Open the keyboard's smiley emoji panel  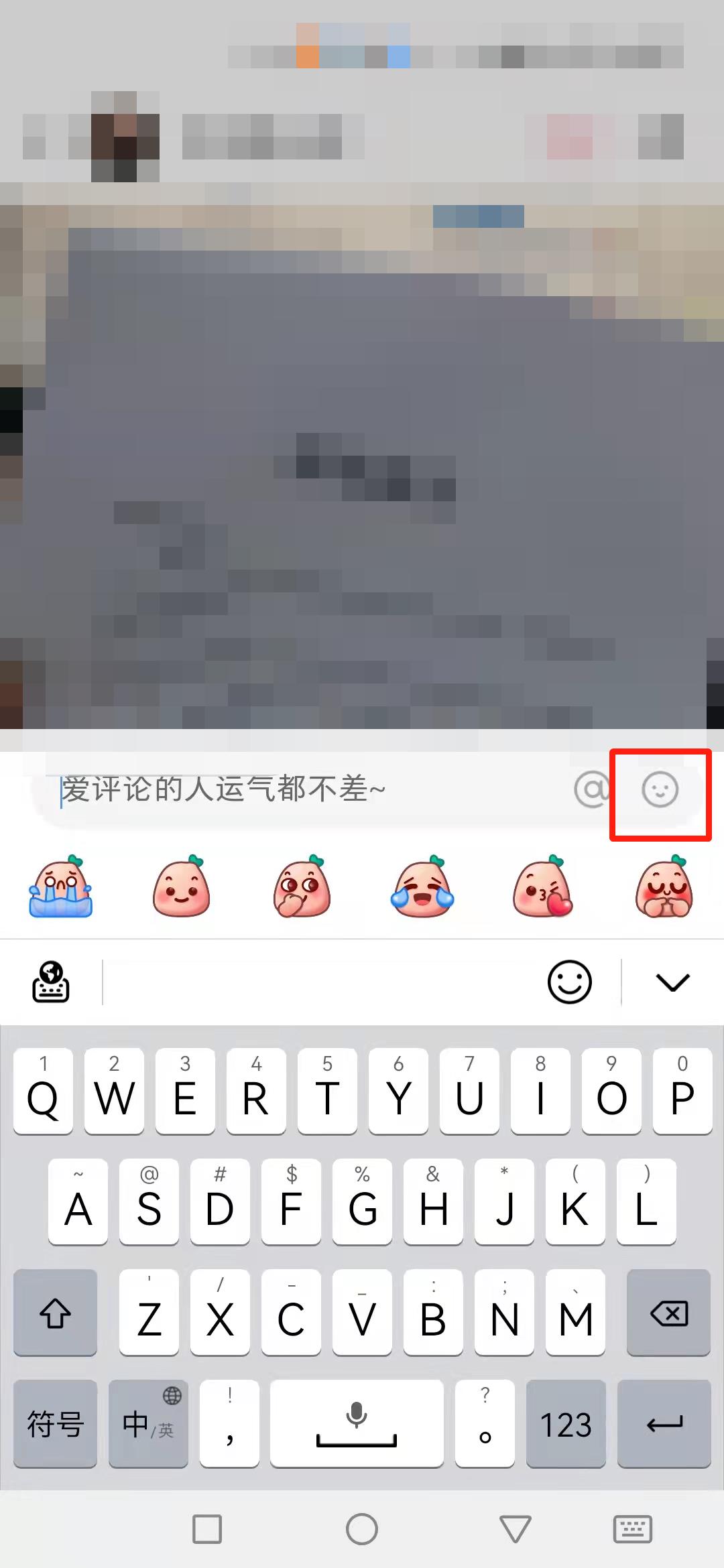569,982
